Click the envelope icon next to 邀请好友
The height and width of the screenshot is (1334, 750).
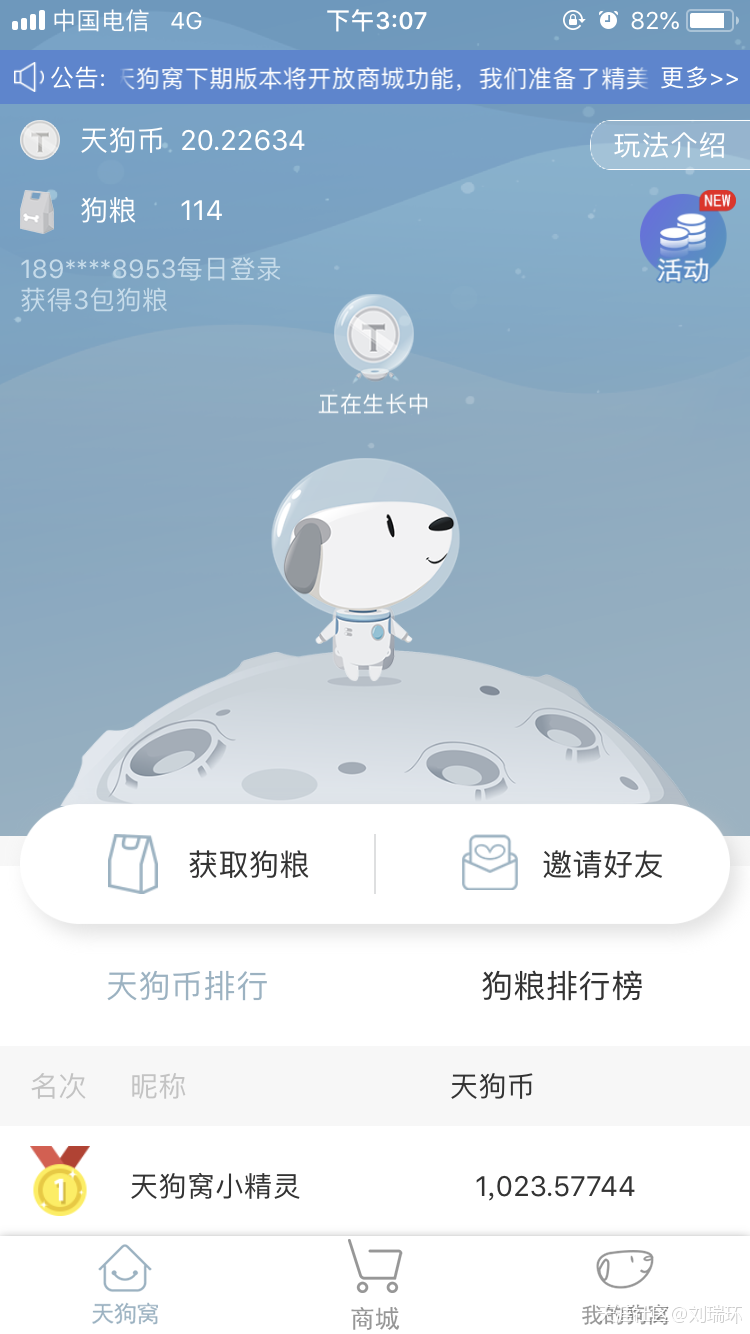[489, 864]
